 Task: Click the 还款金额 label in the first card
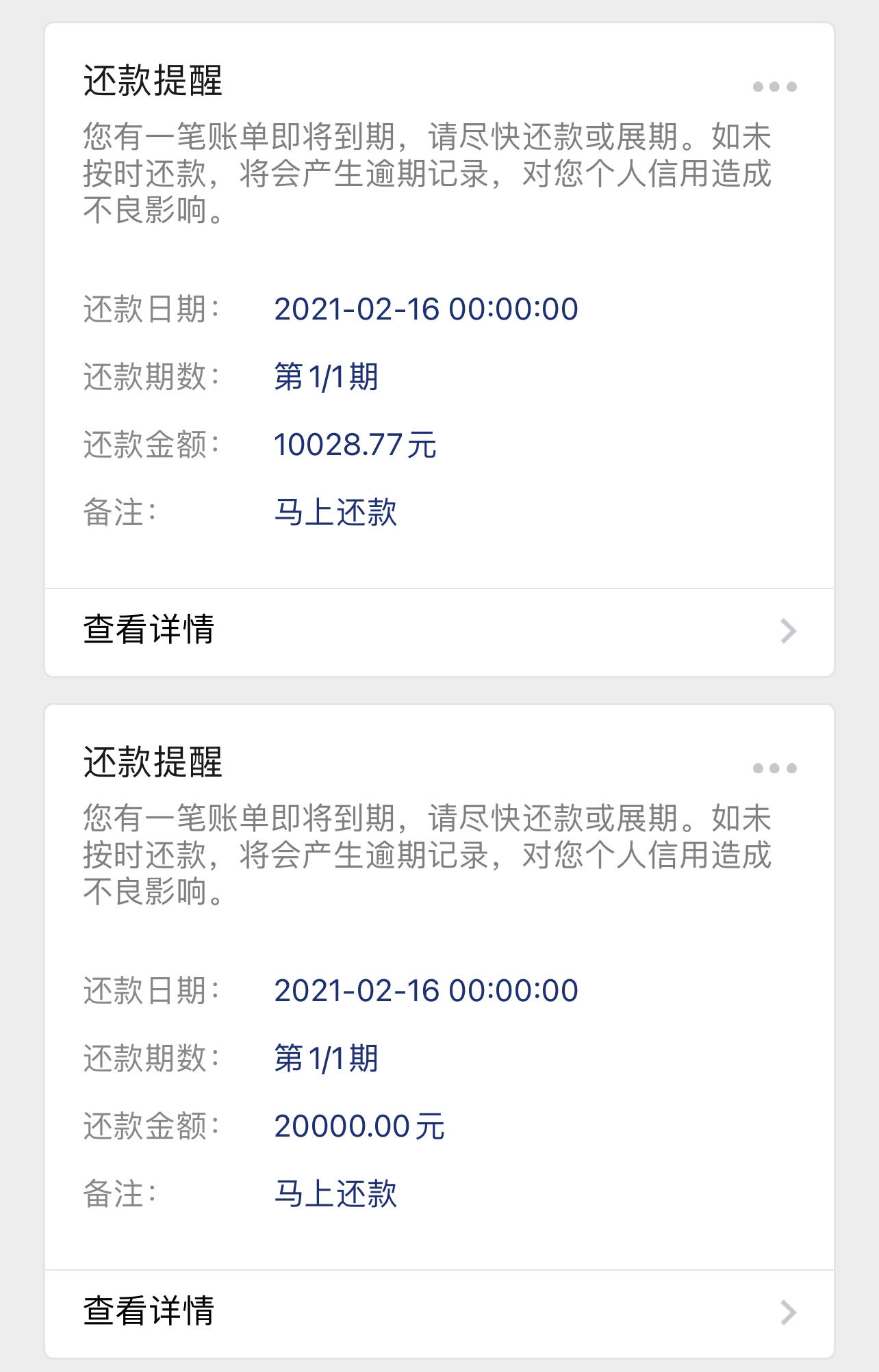point(150,445)
